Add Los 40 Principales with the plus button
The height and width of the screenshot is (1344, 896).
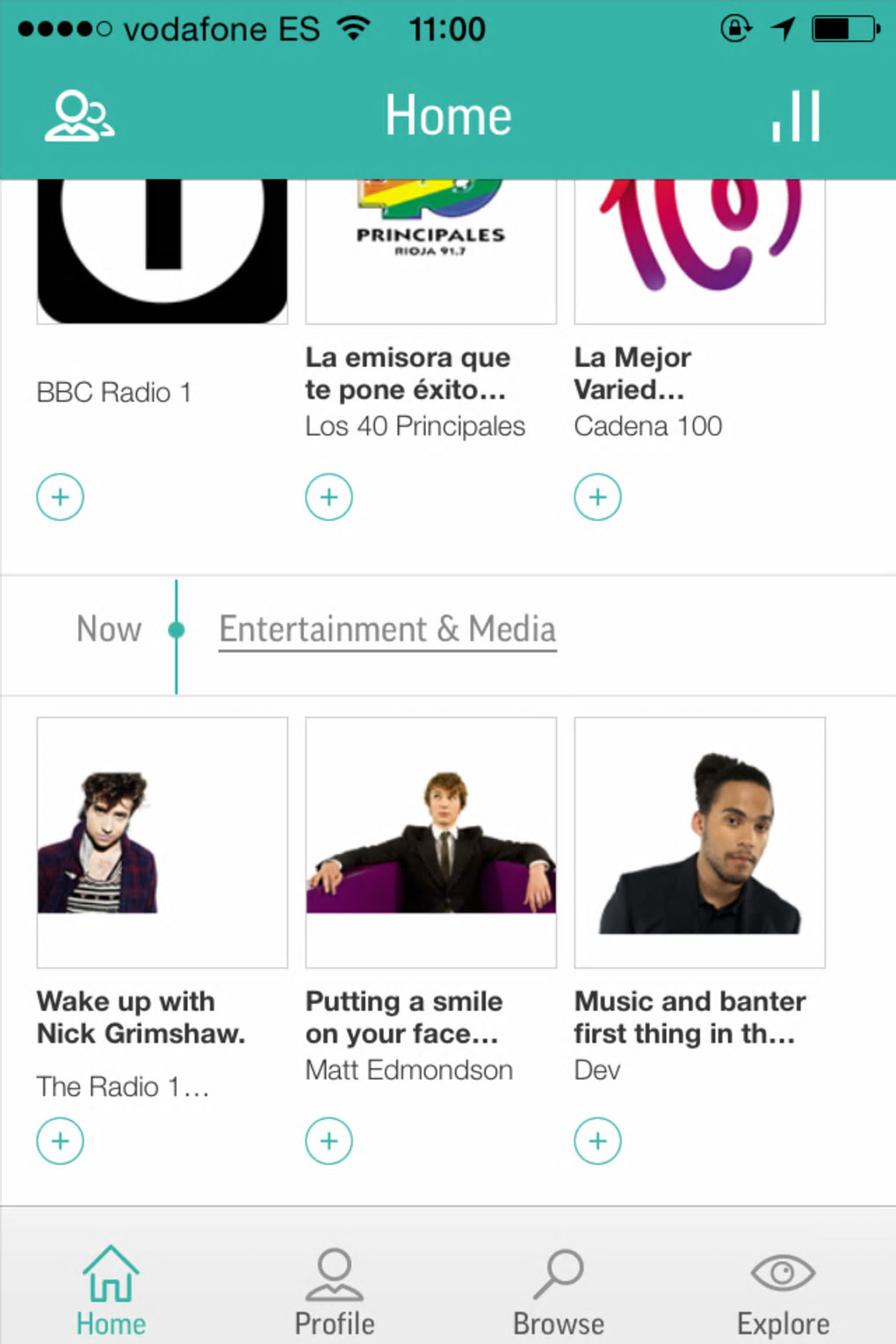tap(329, 497)
